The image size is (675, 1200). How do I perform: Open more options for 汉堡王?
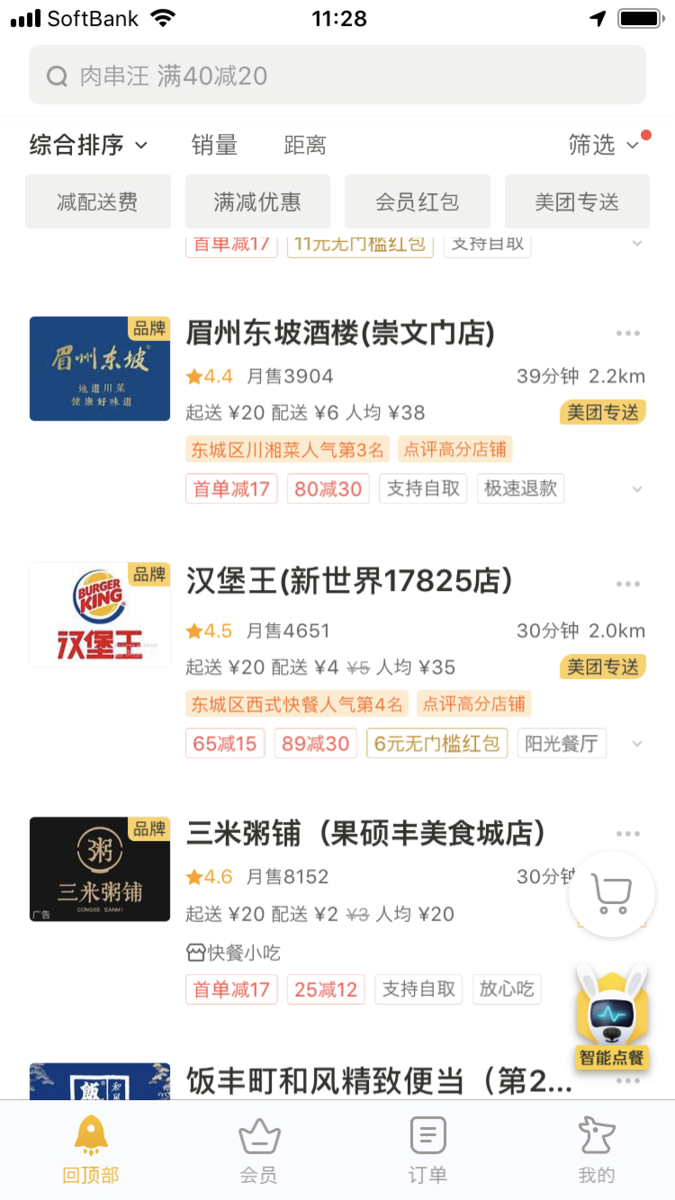628,584
